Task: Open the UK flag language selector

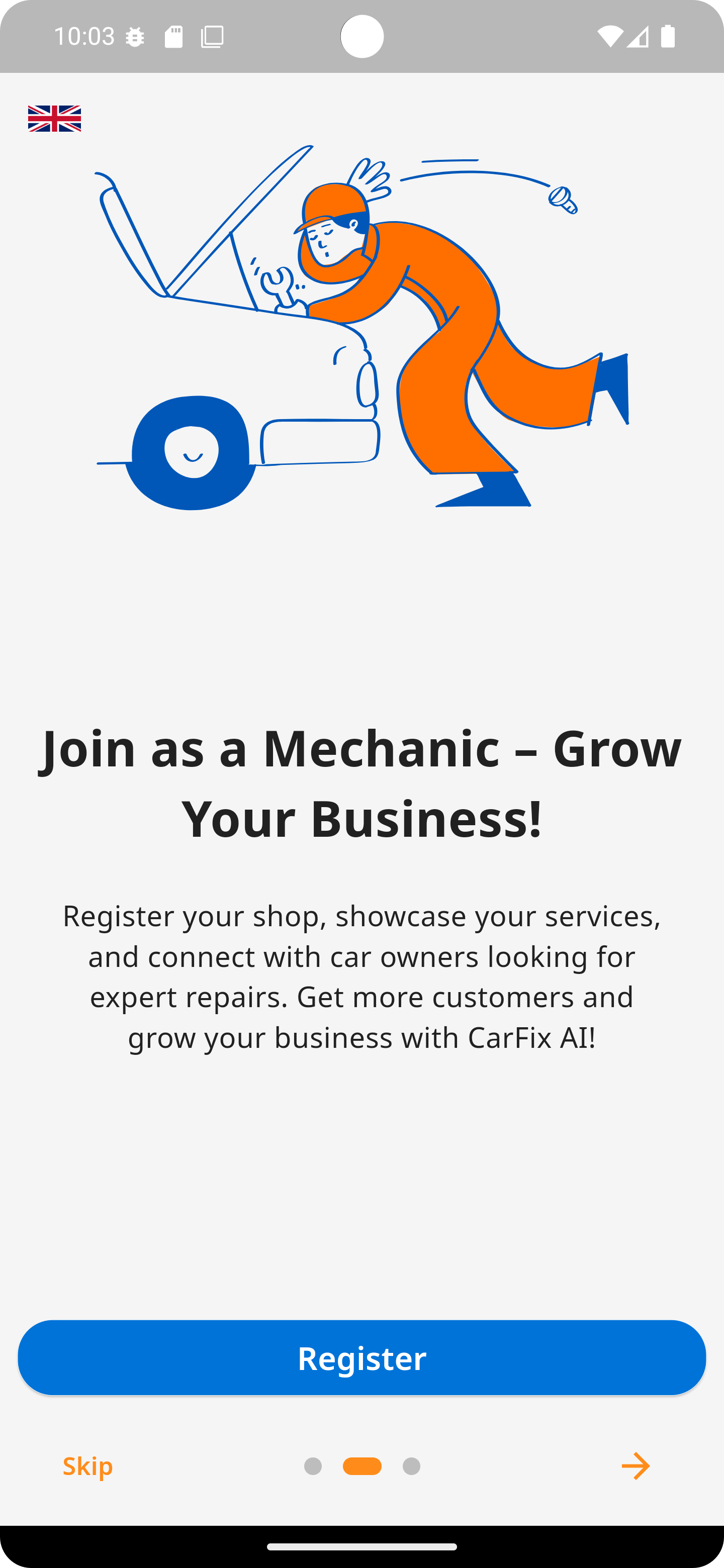Action: coord(54,119)
